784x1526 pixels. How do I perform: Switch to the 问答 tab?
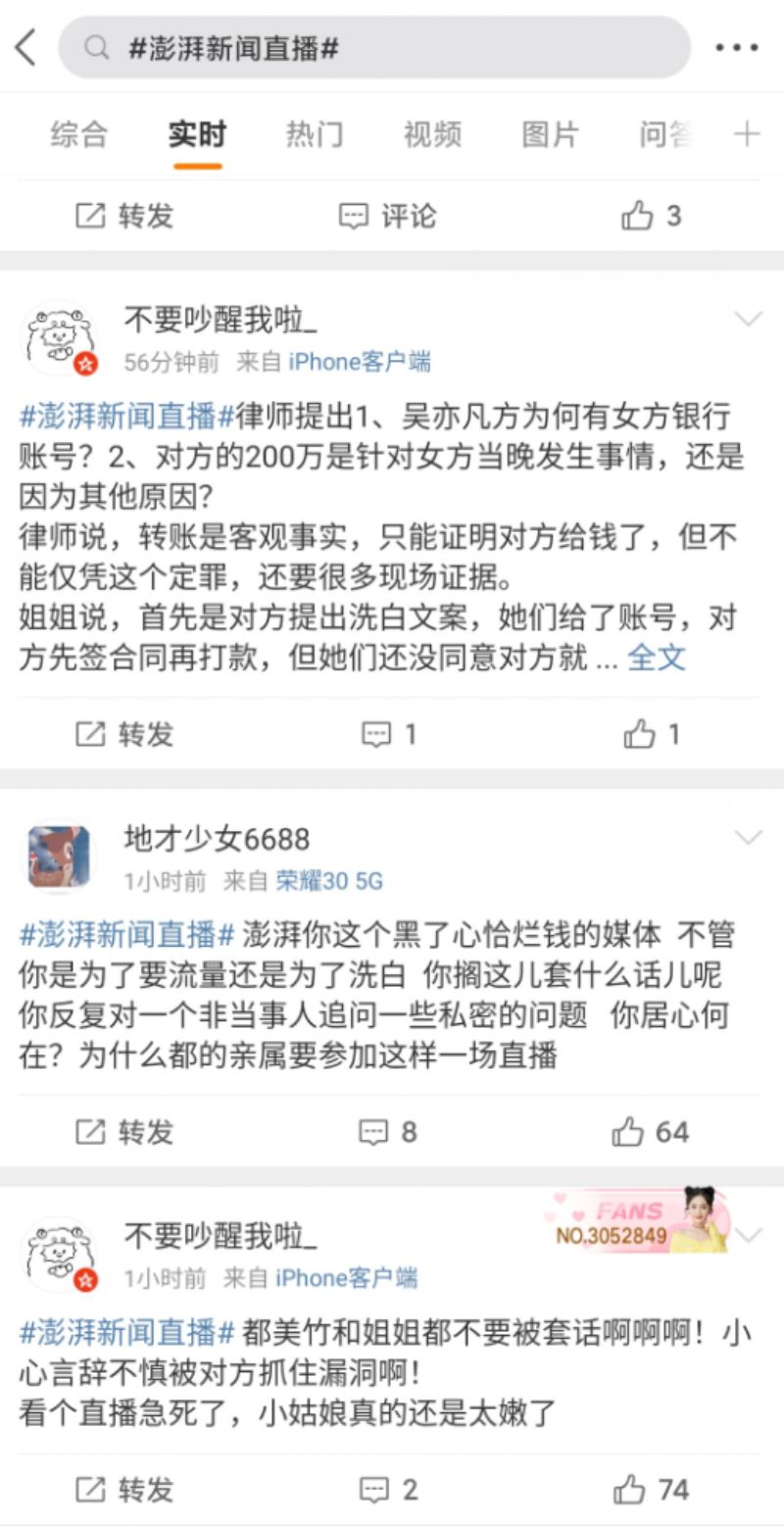[666, 134]
